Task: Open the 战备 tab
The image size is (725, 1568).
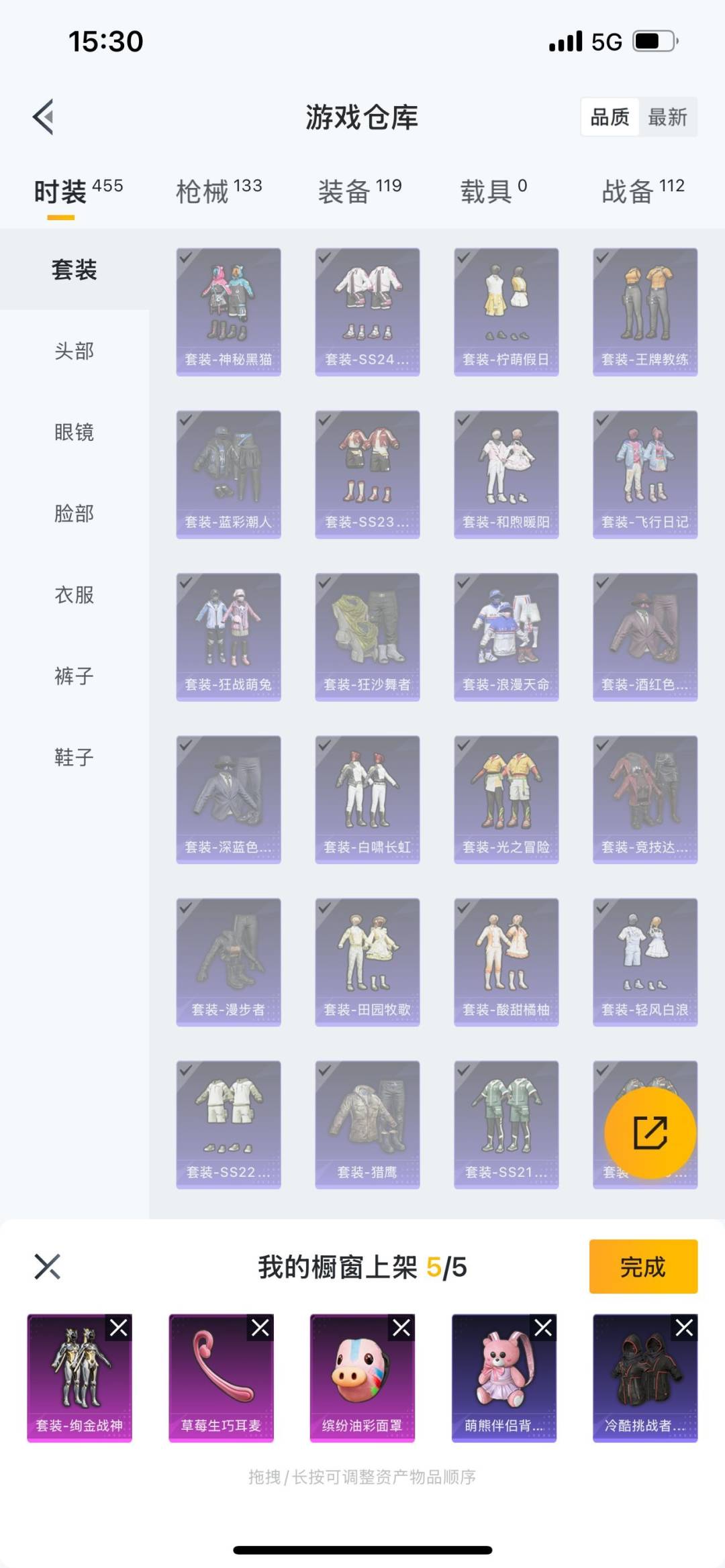Action: (x=642, y=191)
